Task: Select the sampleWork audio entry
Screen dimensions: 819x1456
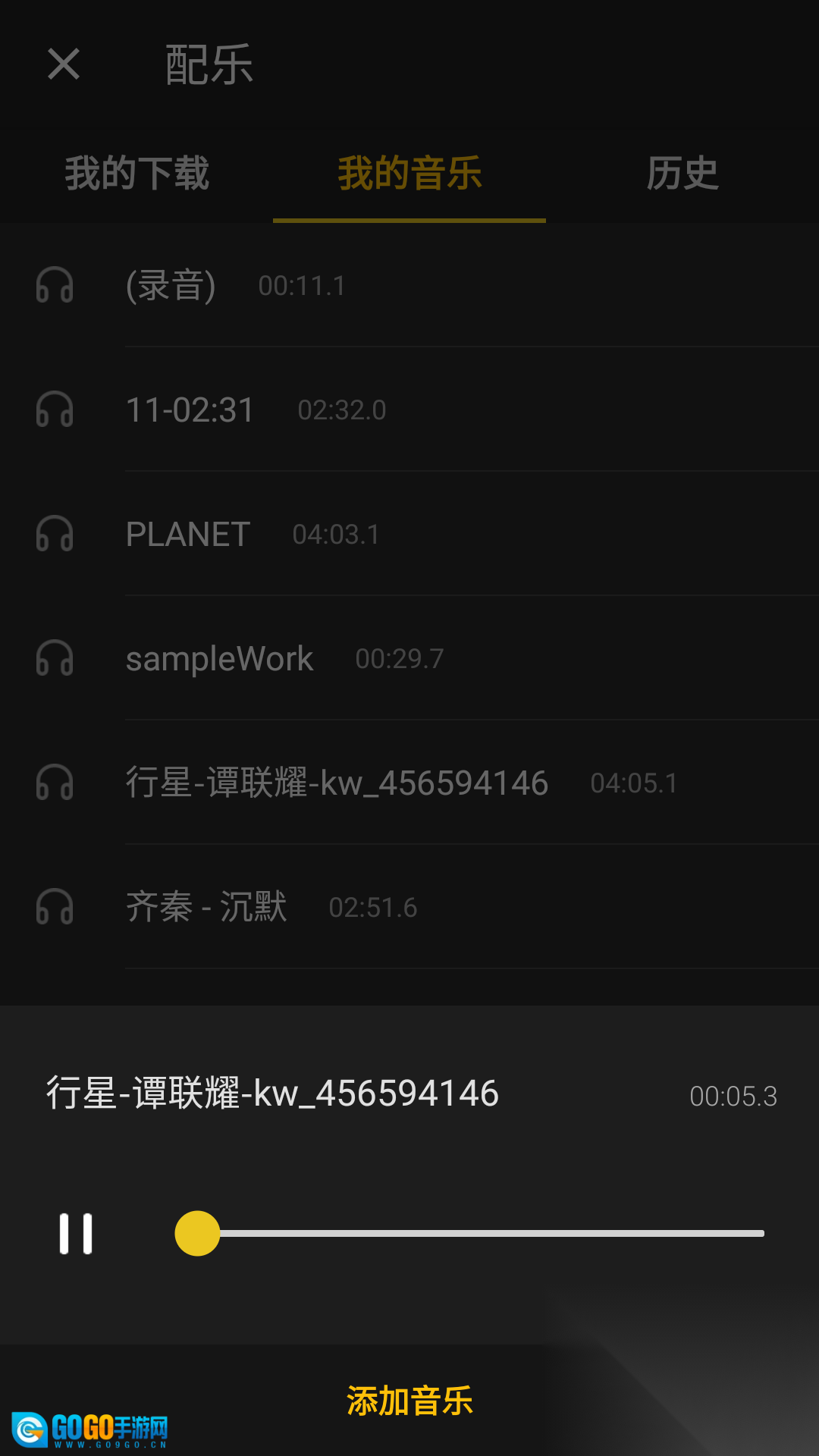Action: click(x=220, y=659)
